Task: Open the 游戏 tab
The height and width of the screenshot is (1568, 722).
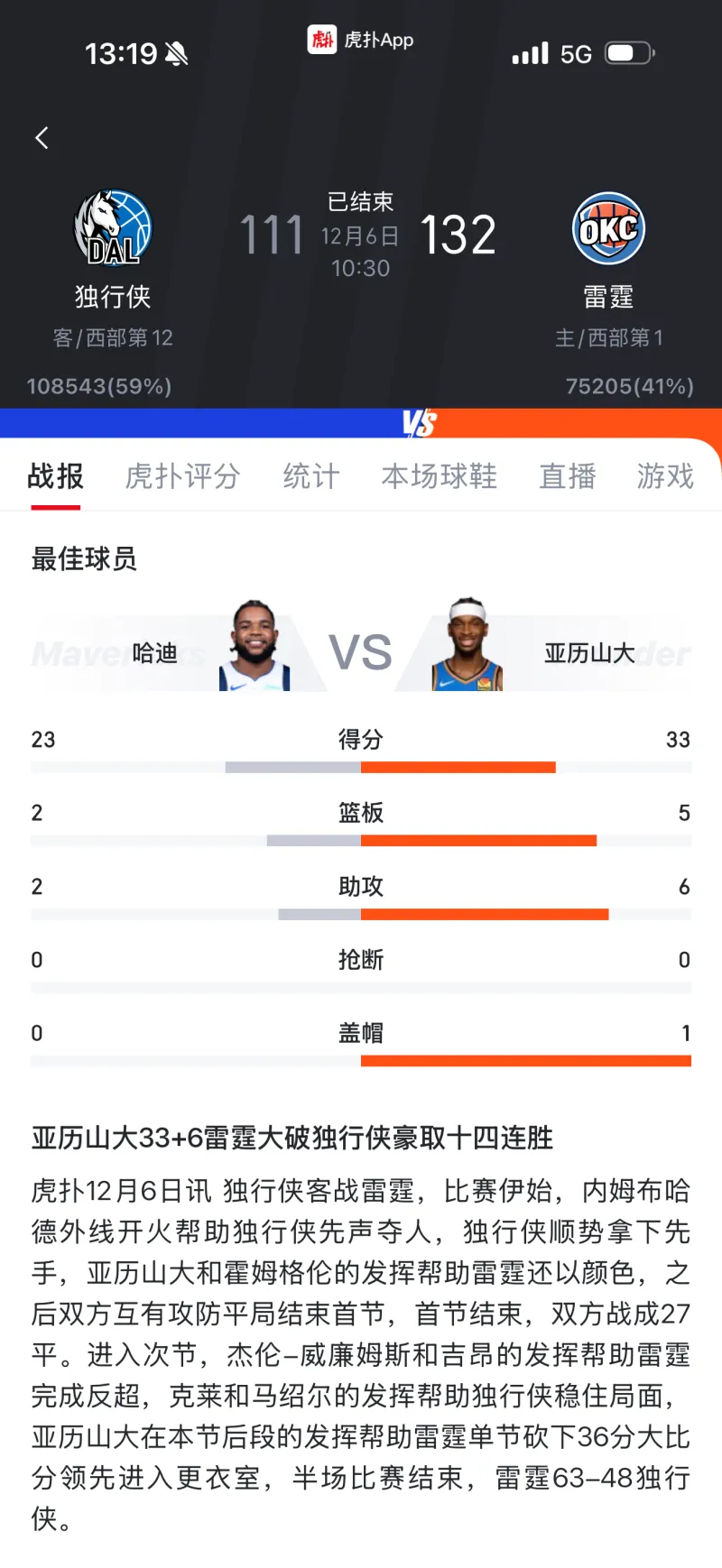Action: pos(665,475)
